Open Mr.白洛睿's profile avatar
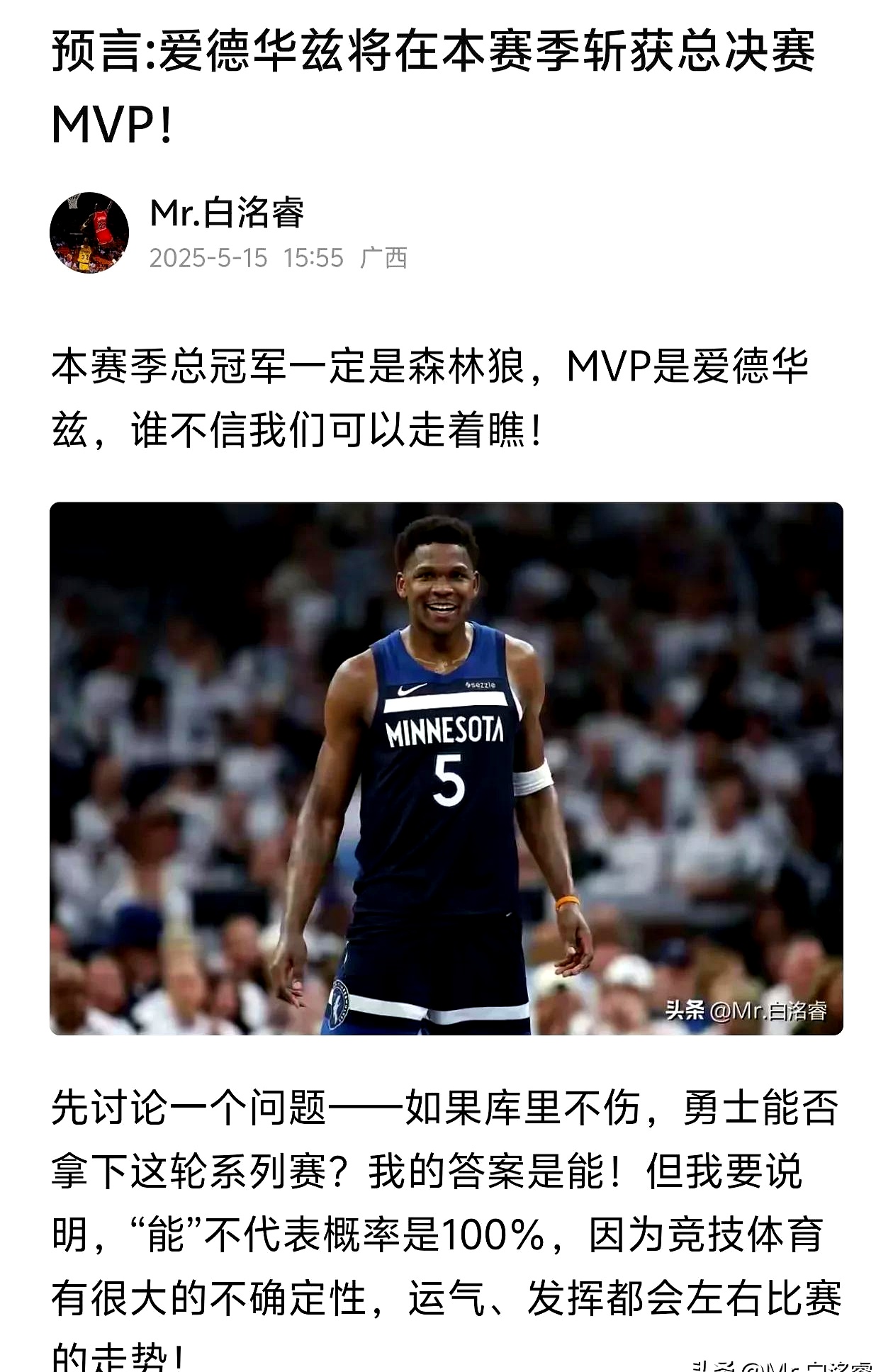Image resolution: width=893 pixels, height=1372 pixels. (89, 232)
